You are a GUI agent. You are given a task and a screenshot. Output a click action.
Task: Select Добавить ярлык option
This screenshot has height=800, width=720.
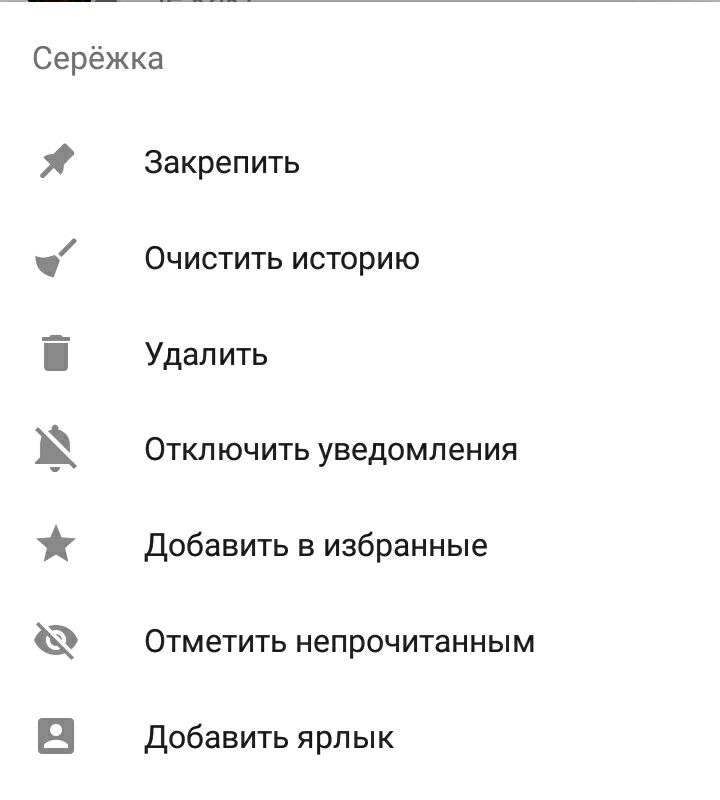click(x=269, y=738)
